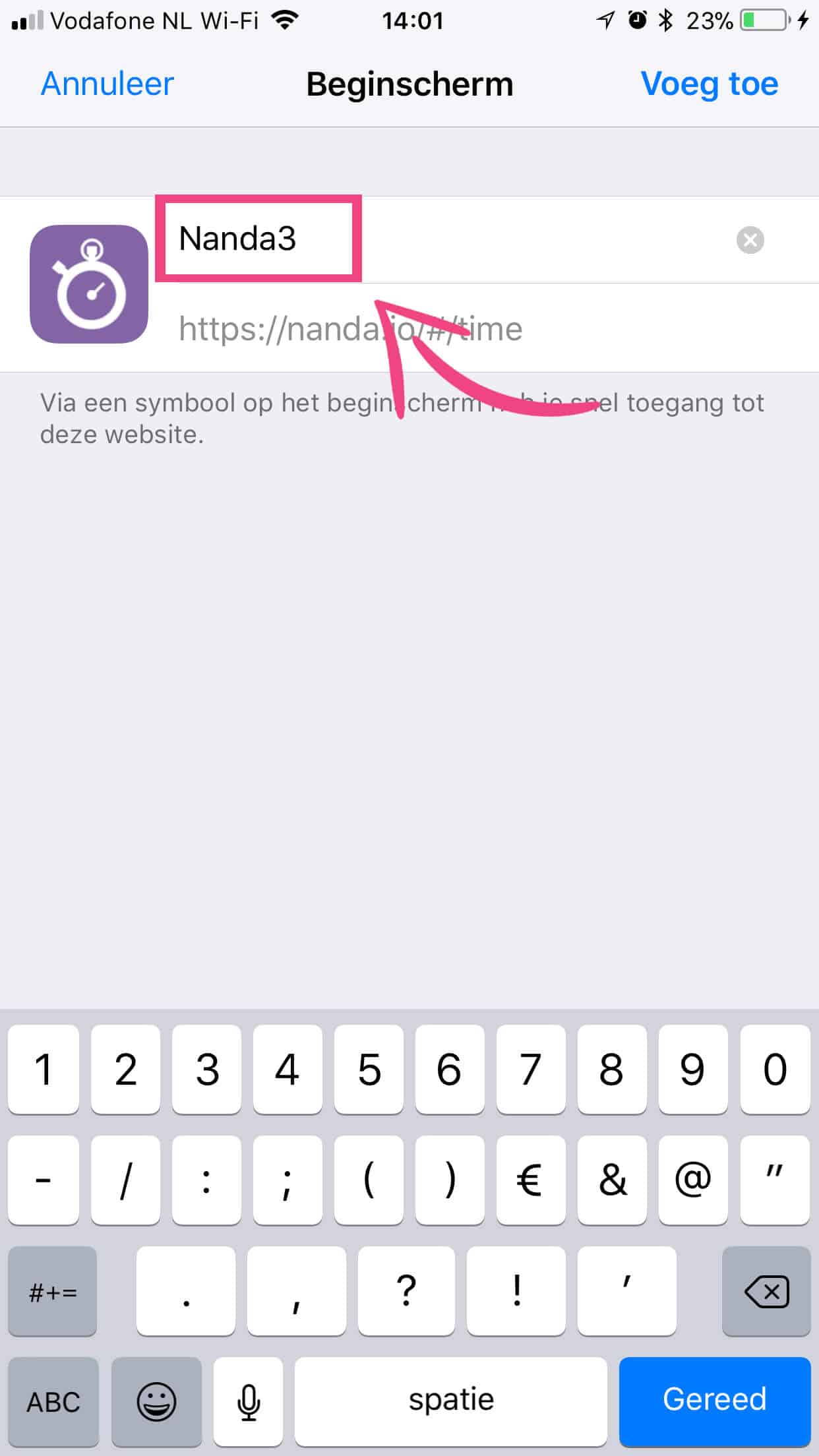Tap Annuleer to cancel

point(107,84)
